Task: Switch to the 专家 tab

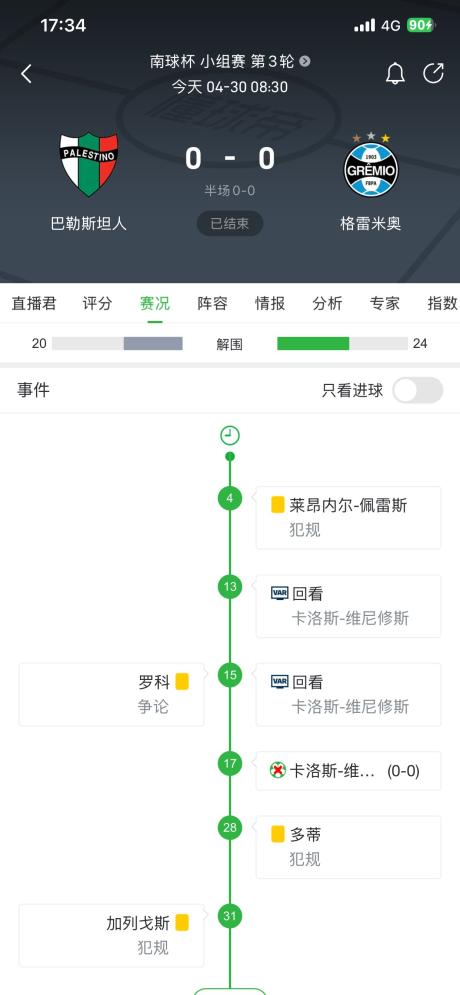Action: 384,303
